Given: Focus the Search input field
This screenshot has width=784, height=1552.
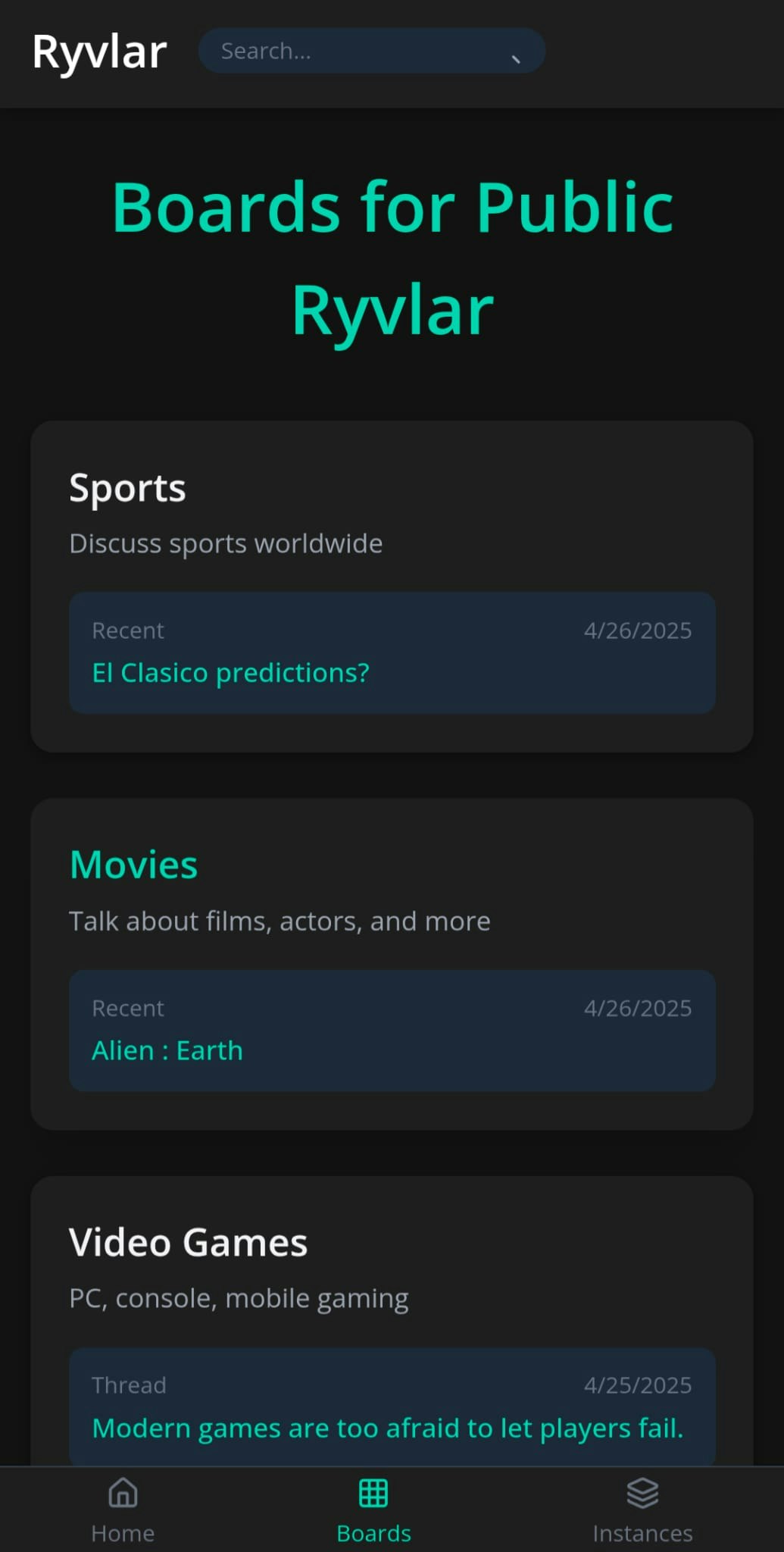Looking at the screenshot, I should 348,51.
